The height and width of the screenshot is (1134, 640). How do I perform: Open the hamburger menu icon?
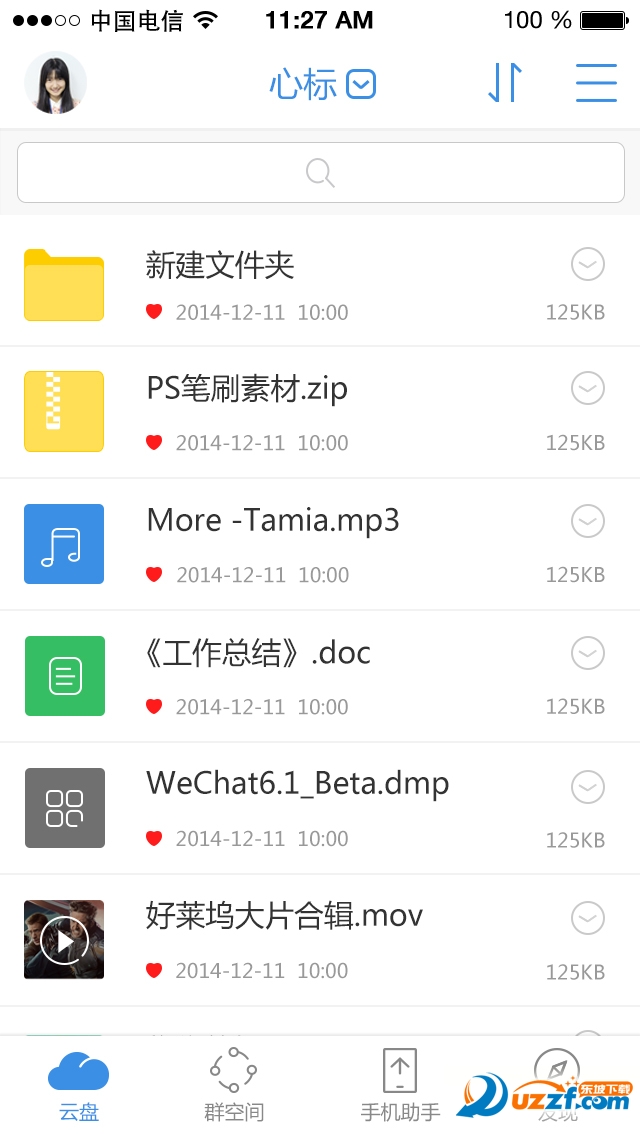click(596, 83)
